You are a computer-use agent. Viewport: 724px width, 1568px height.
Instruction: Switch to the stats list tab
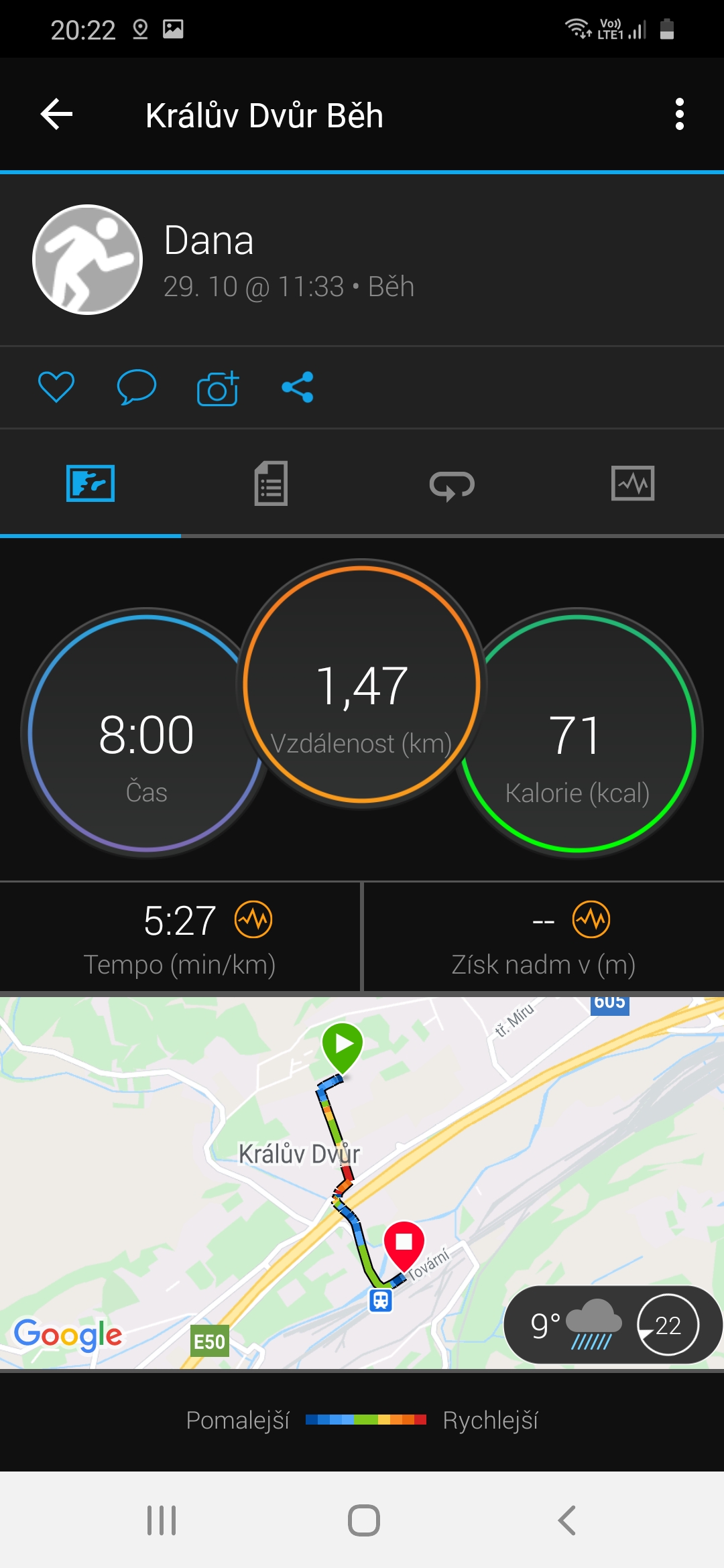coord(271,483)
